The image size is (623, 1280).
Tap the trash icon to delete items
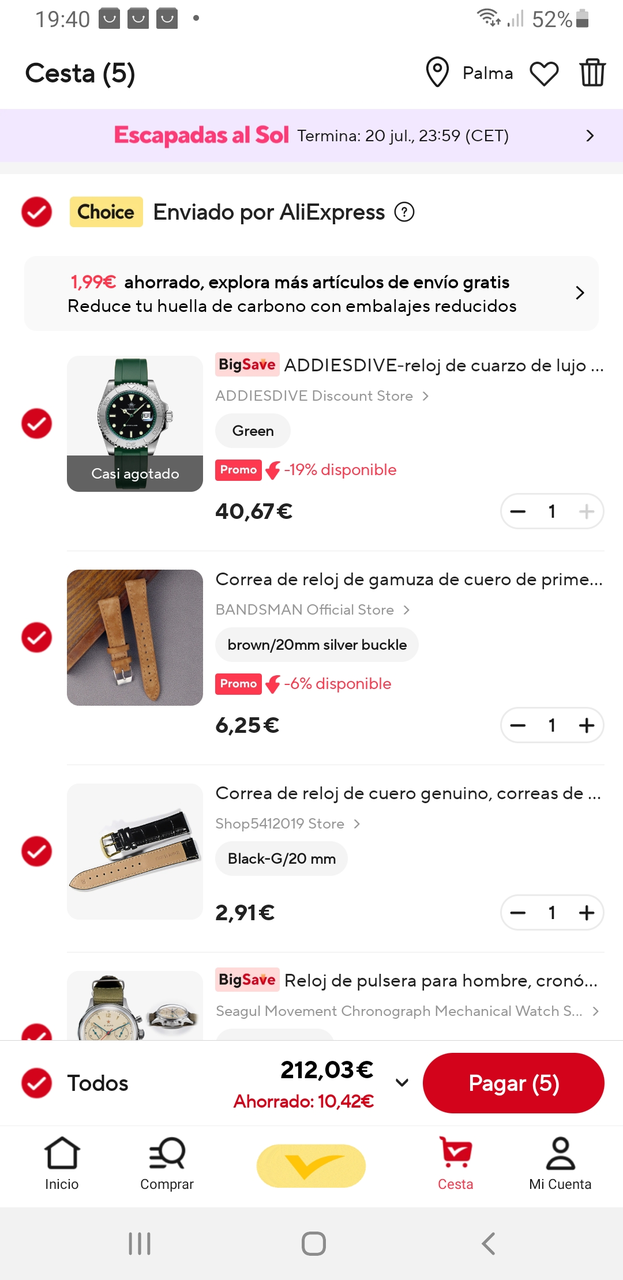coord(592,73)
